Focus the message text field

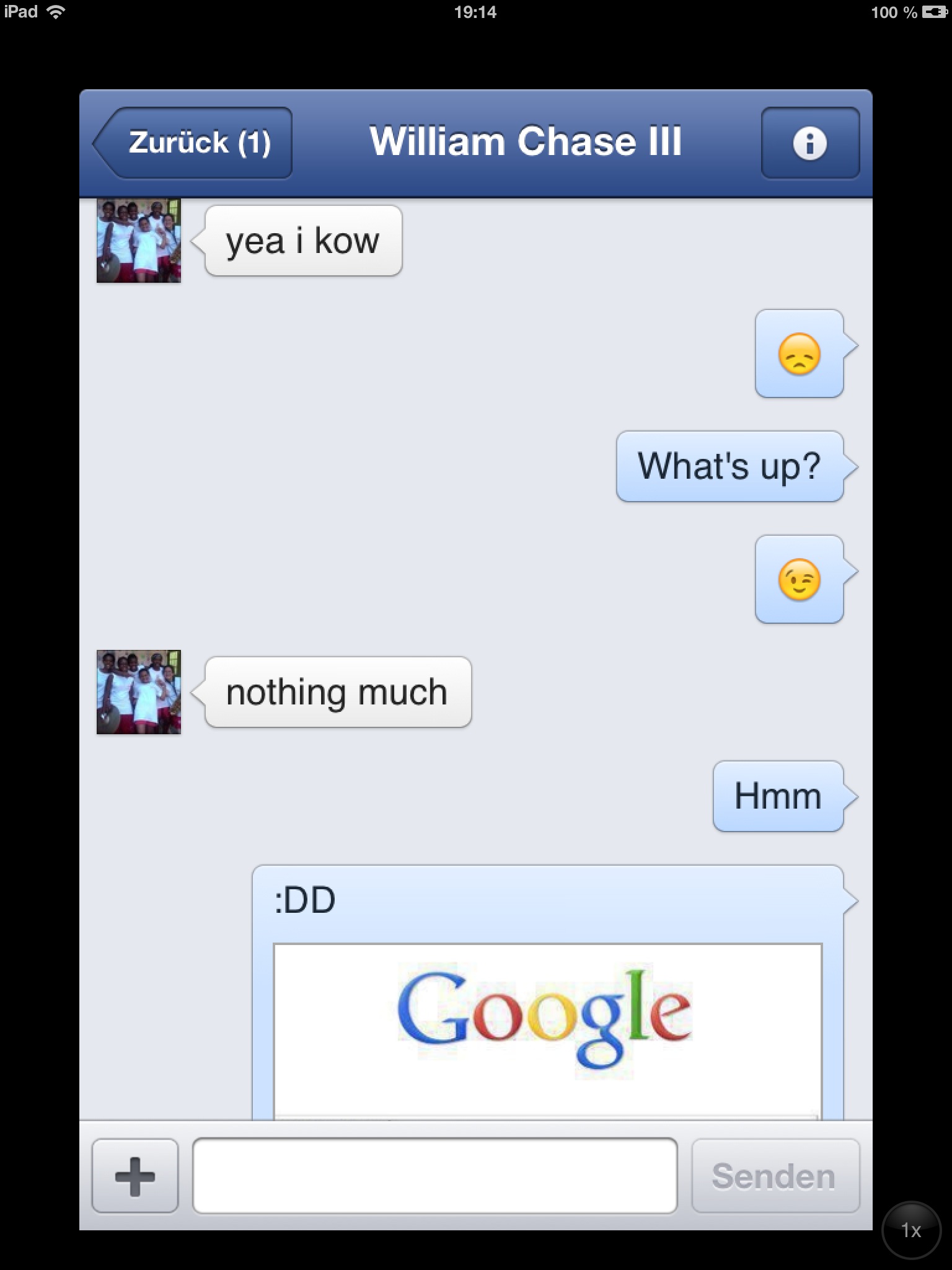coord(434,1176)
